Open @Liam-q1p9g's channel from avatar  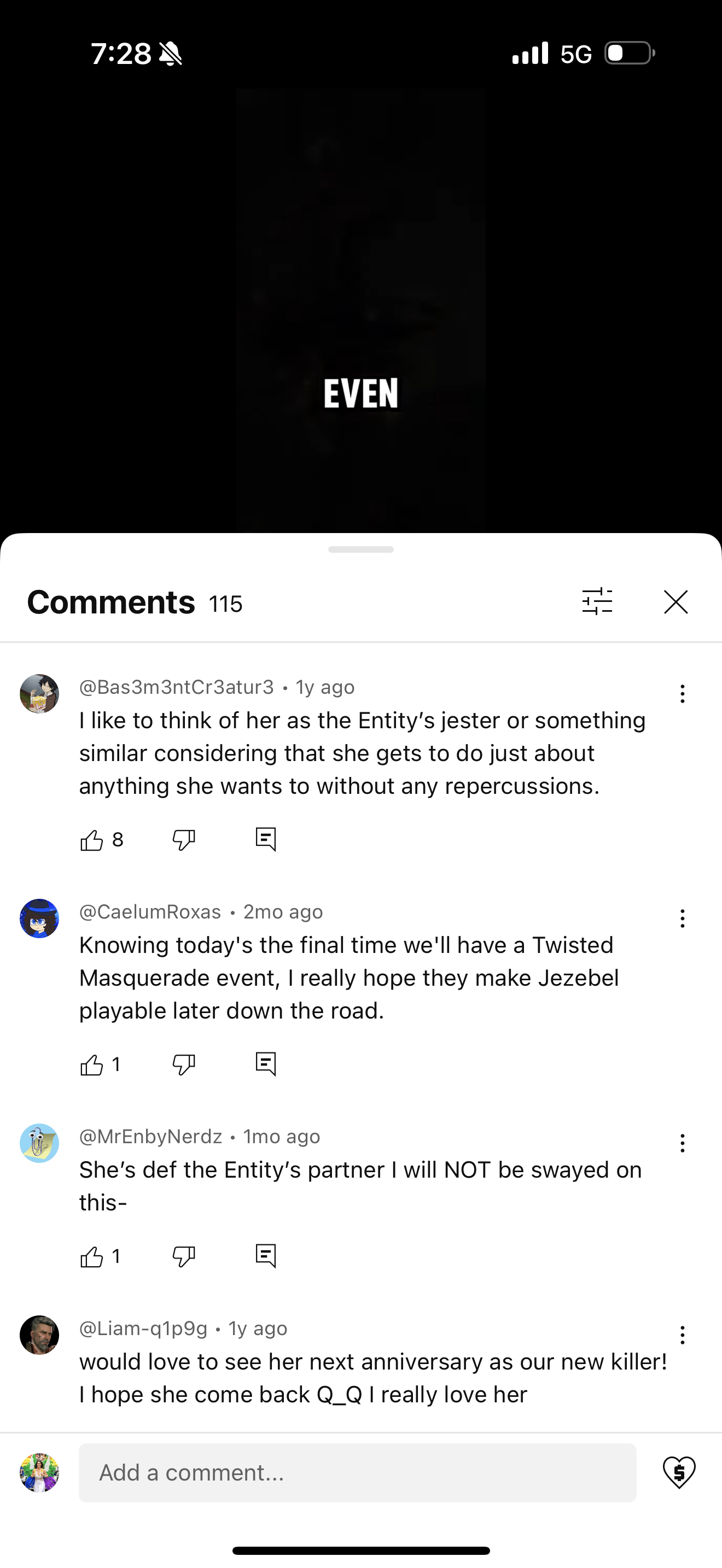point(39,1335)
